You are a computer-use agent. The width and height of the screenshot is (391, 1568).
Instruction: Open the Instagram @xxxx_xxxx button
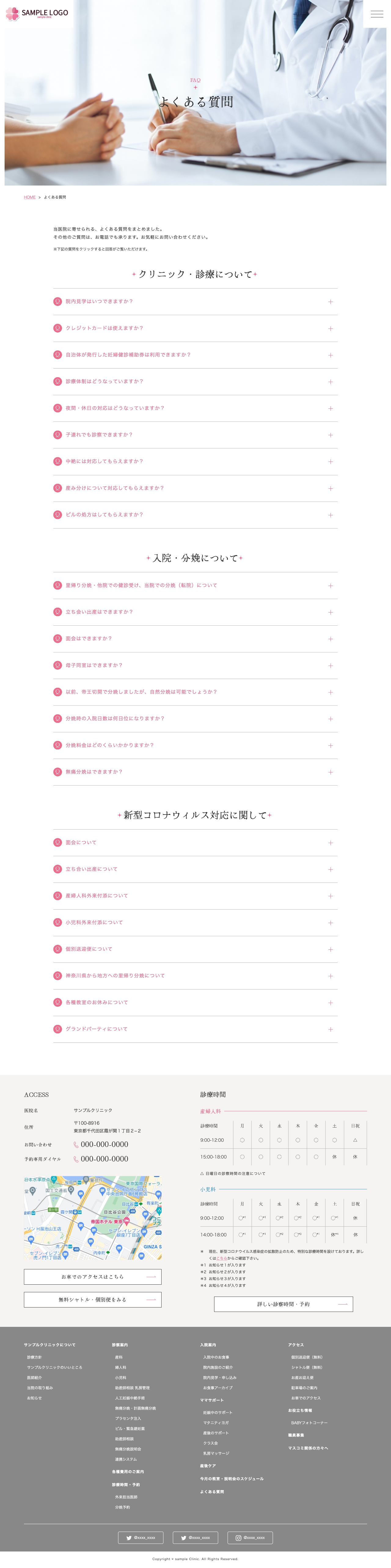[250, 1537]
